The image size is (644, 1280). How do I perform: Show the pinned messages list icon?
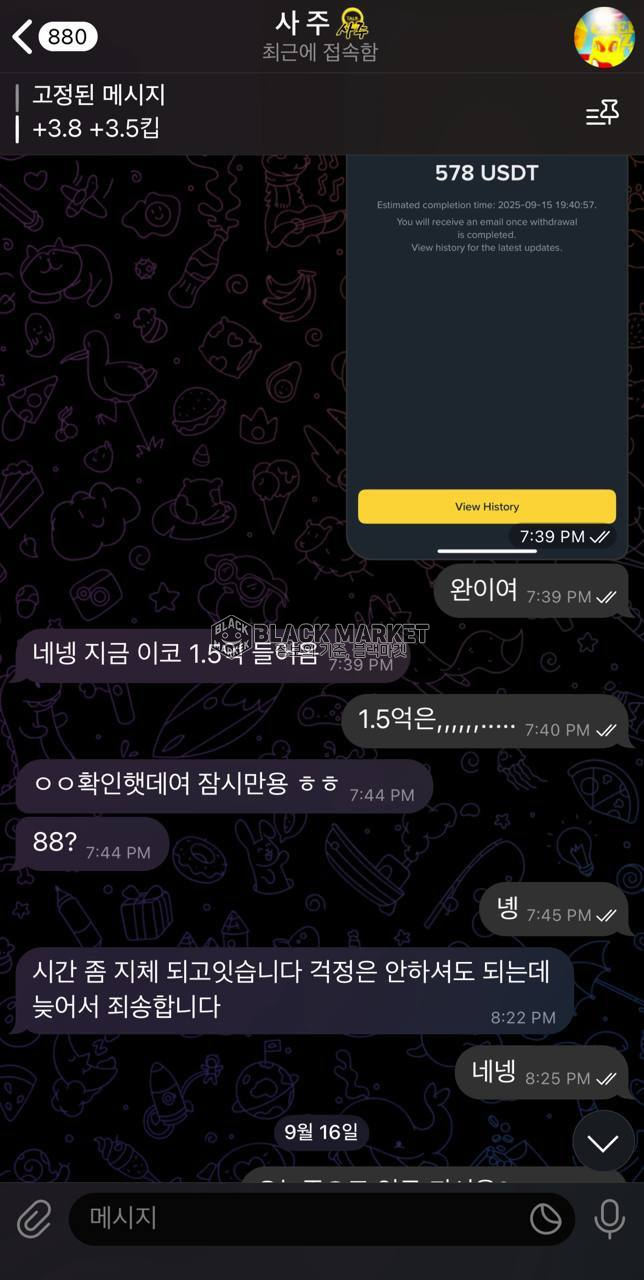(x=602, y=113)
